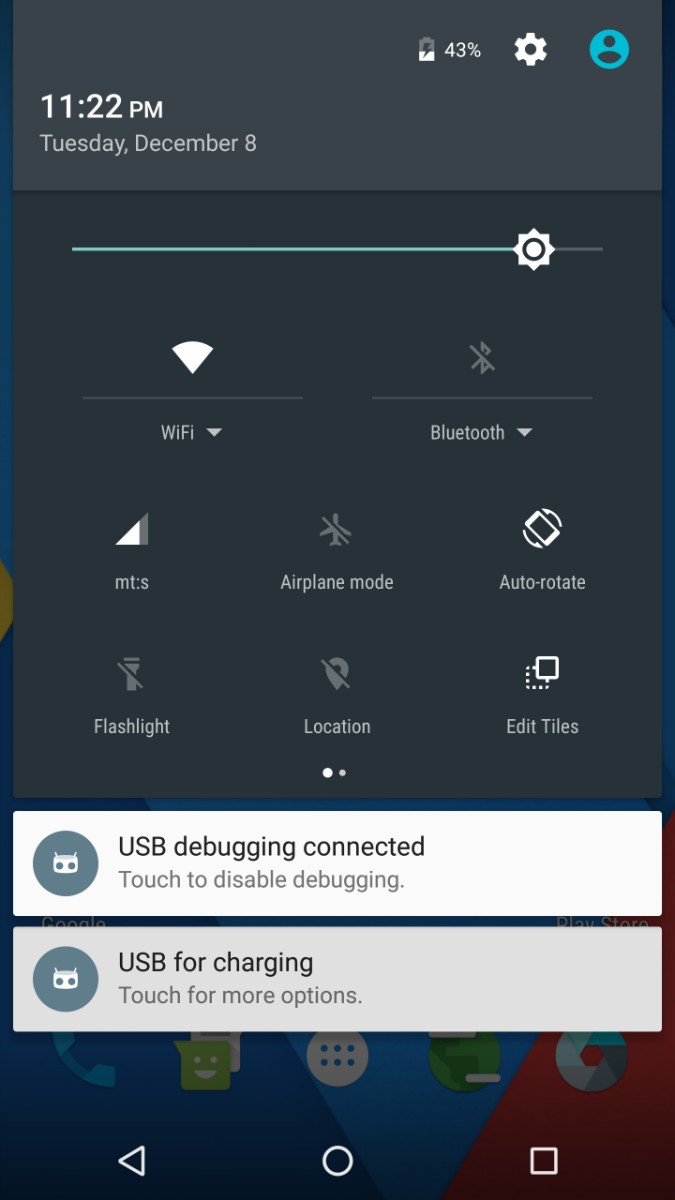675x1200 pixels.
Task: Go to the home screen
Action: pyautogui.click(x=337, y=1160)
